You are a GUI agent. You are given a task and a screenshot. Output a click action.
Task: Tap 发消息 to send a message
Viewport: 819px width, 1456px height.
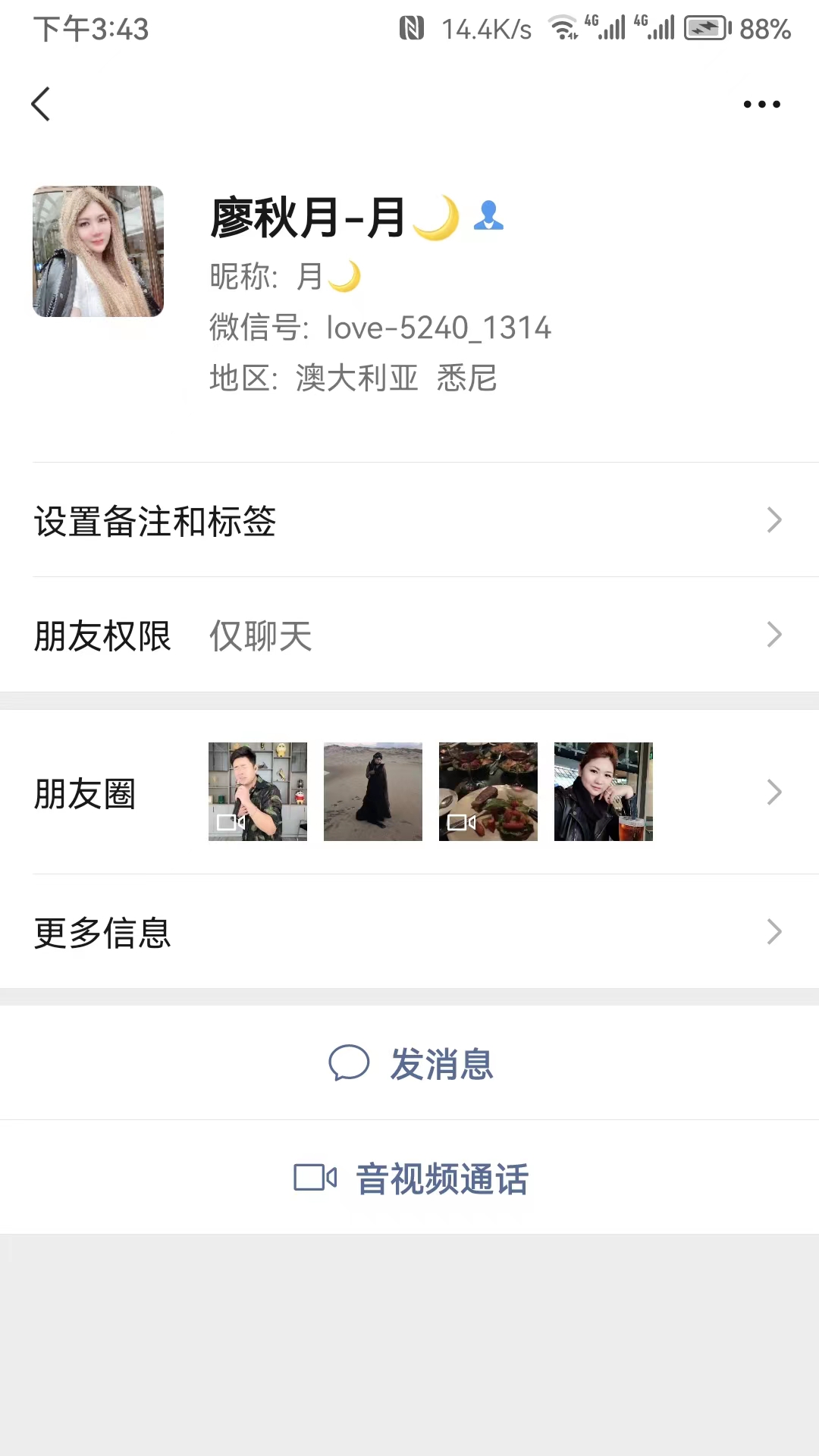[x=411, y=1063]
